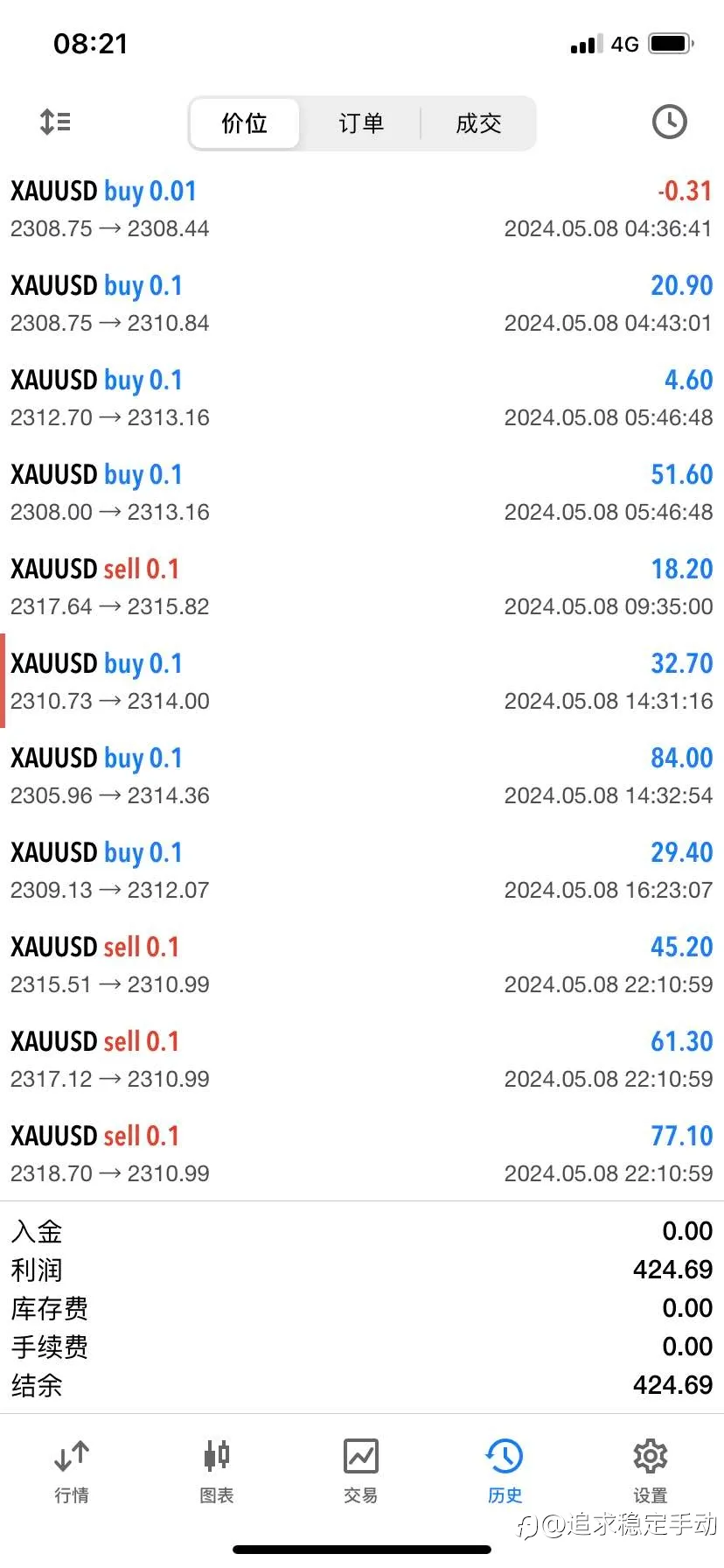Select the 价位 segment

tap(245, 123)
